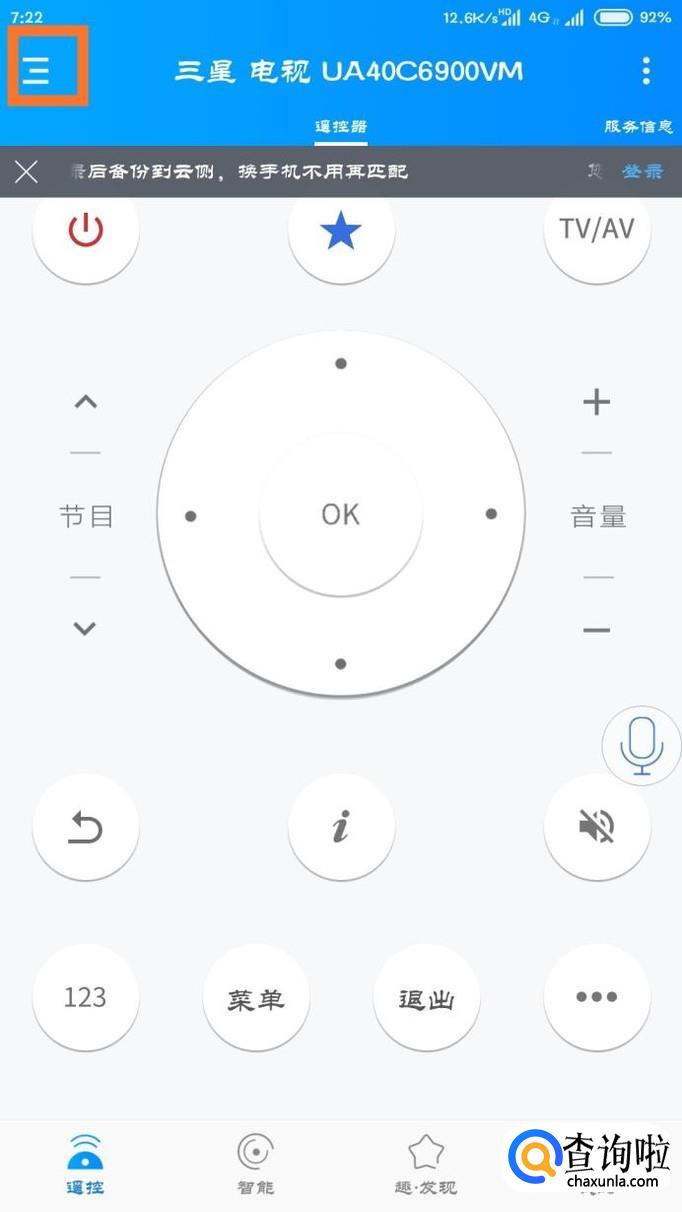Show program info with the i button
The image size is (682, 1212).
(341, 827)
